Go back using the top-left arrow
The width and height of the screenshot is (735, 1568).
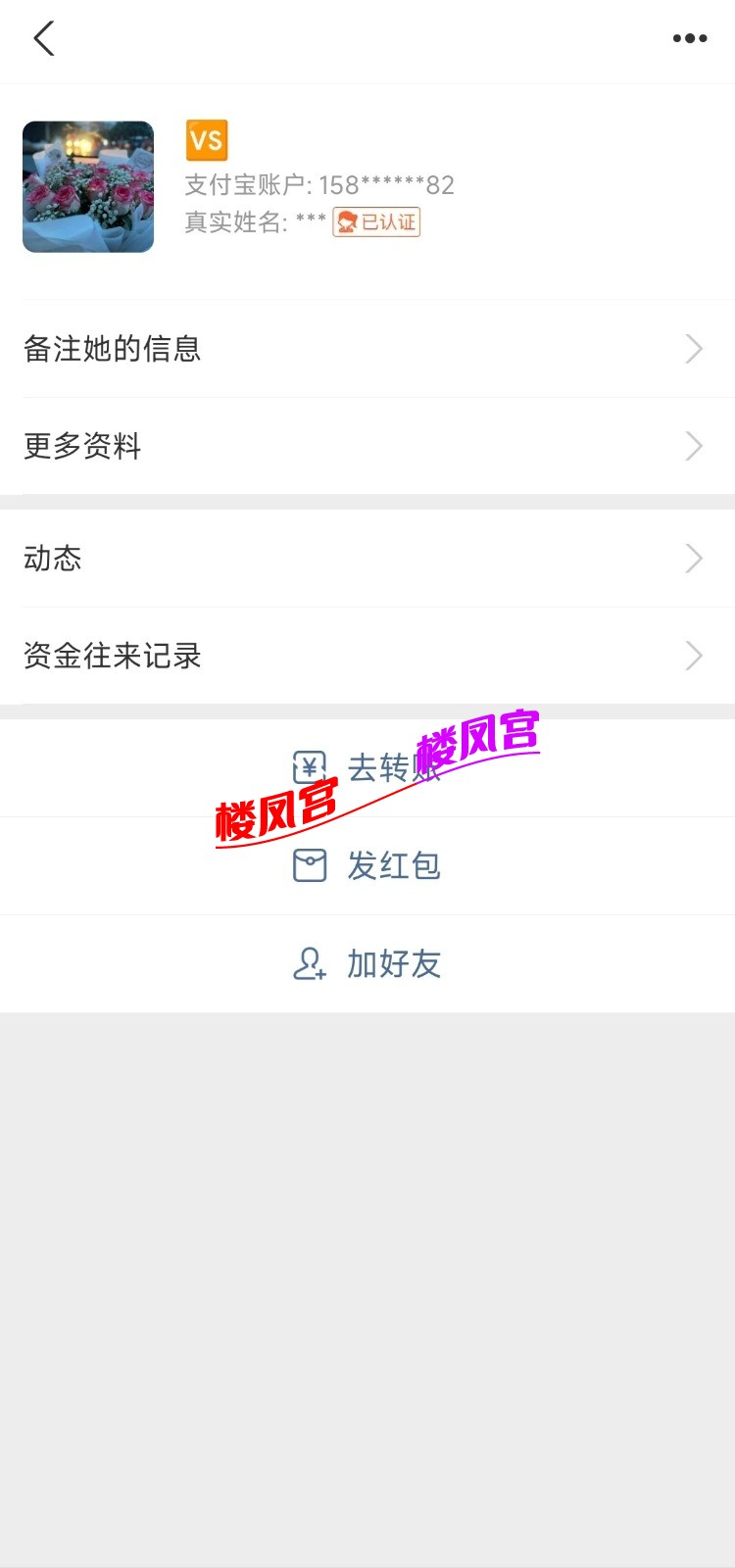(44, 39)
